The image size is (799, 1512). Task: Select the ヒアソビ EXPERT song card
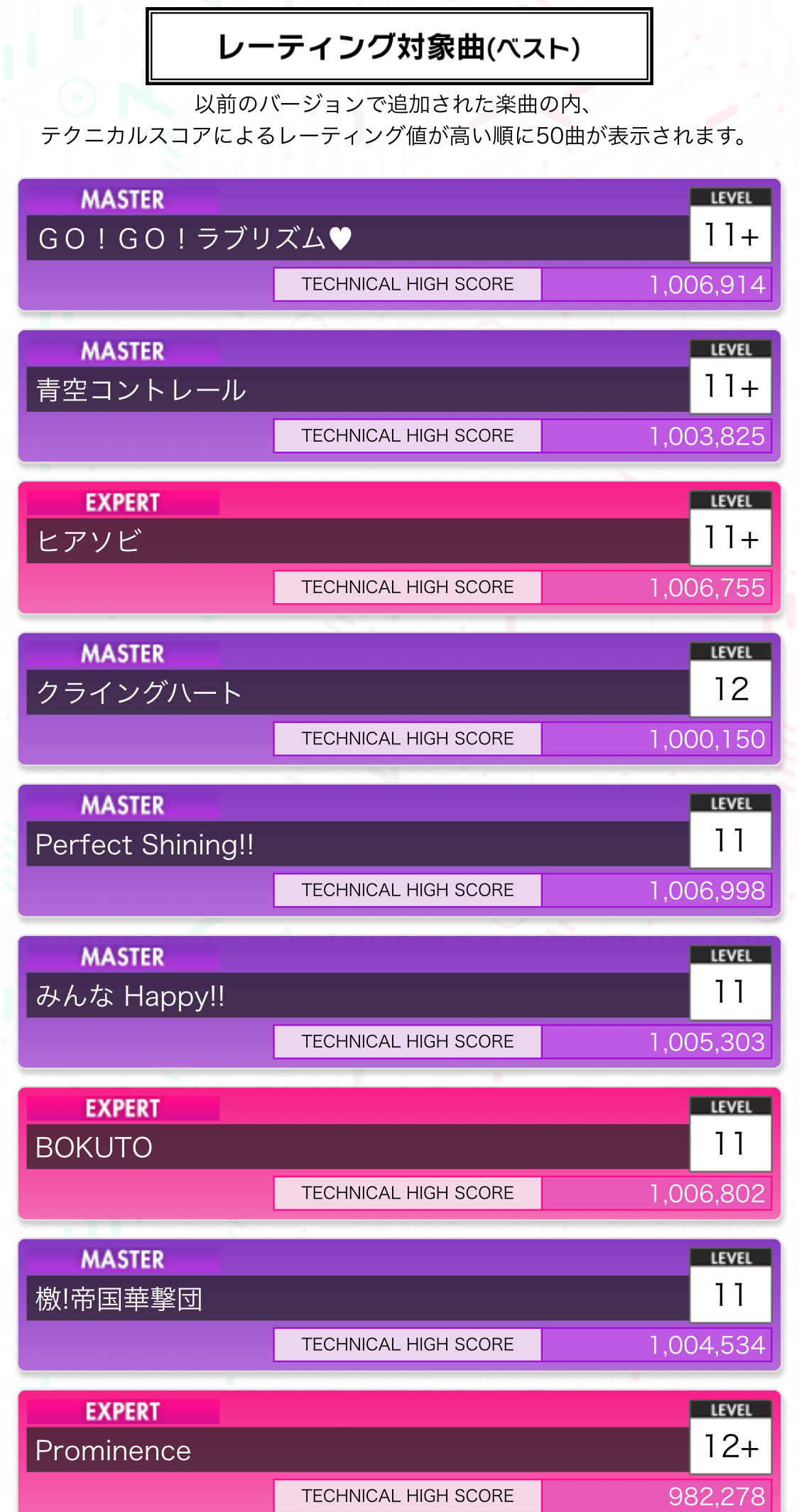click(x=399, y=548)
